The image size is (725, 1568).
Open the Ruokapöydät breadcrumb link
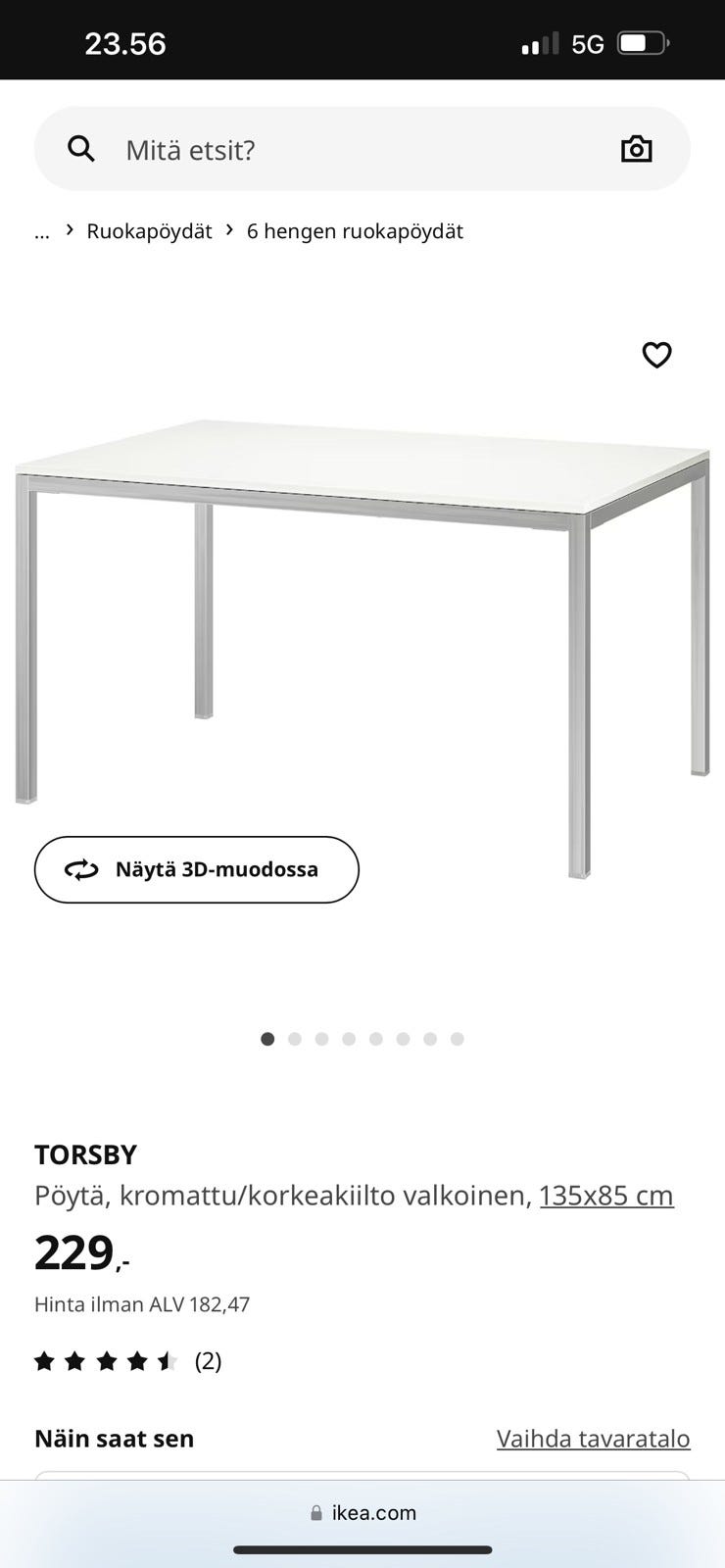click(x=149, y=231)
